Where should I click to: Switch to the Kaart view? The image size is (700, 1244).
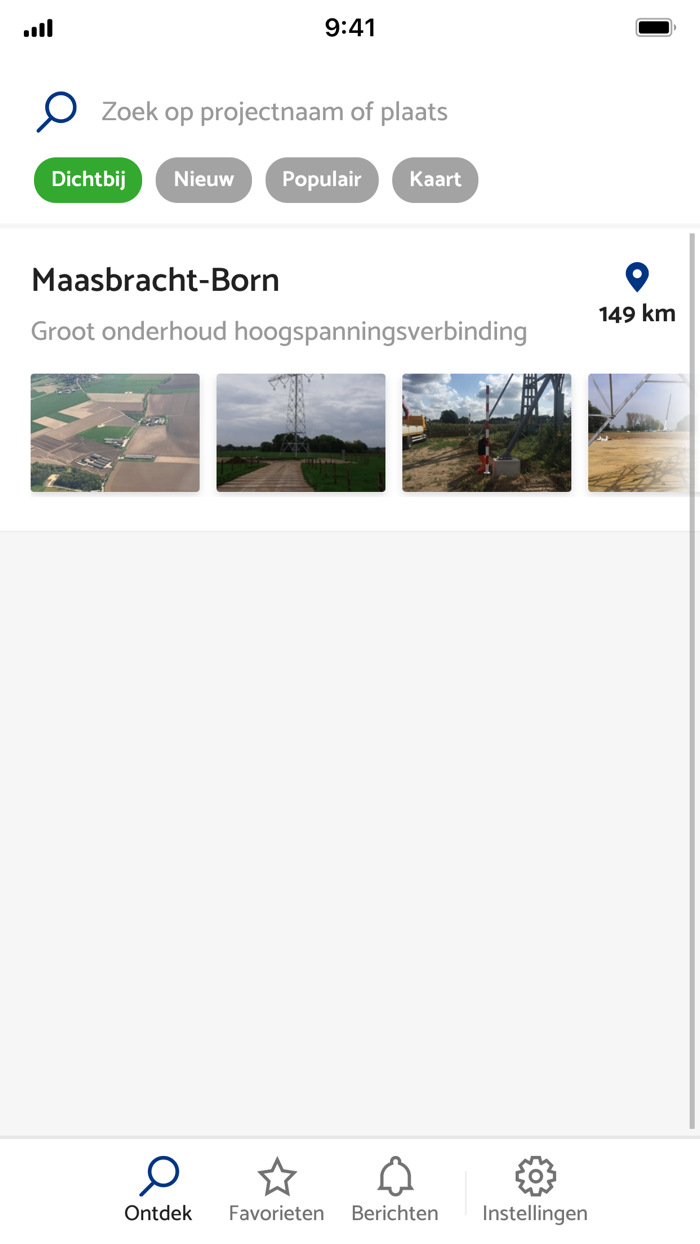coord(435,180)
